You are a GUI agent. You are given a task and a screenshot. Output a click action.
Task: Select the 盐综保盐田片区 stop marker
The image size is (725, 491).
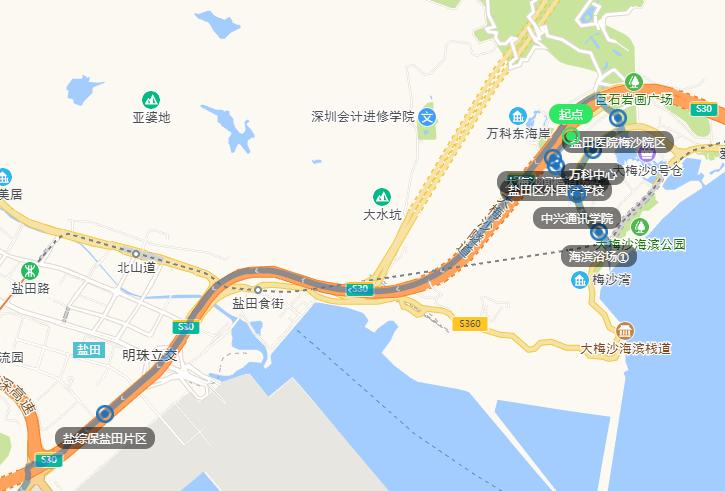coord(105,413)
